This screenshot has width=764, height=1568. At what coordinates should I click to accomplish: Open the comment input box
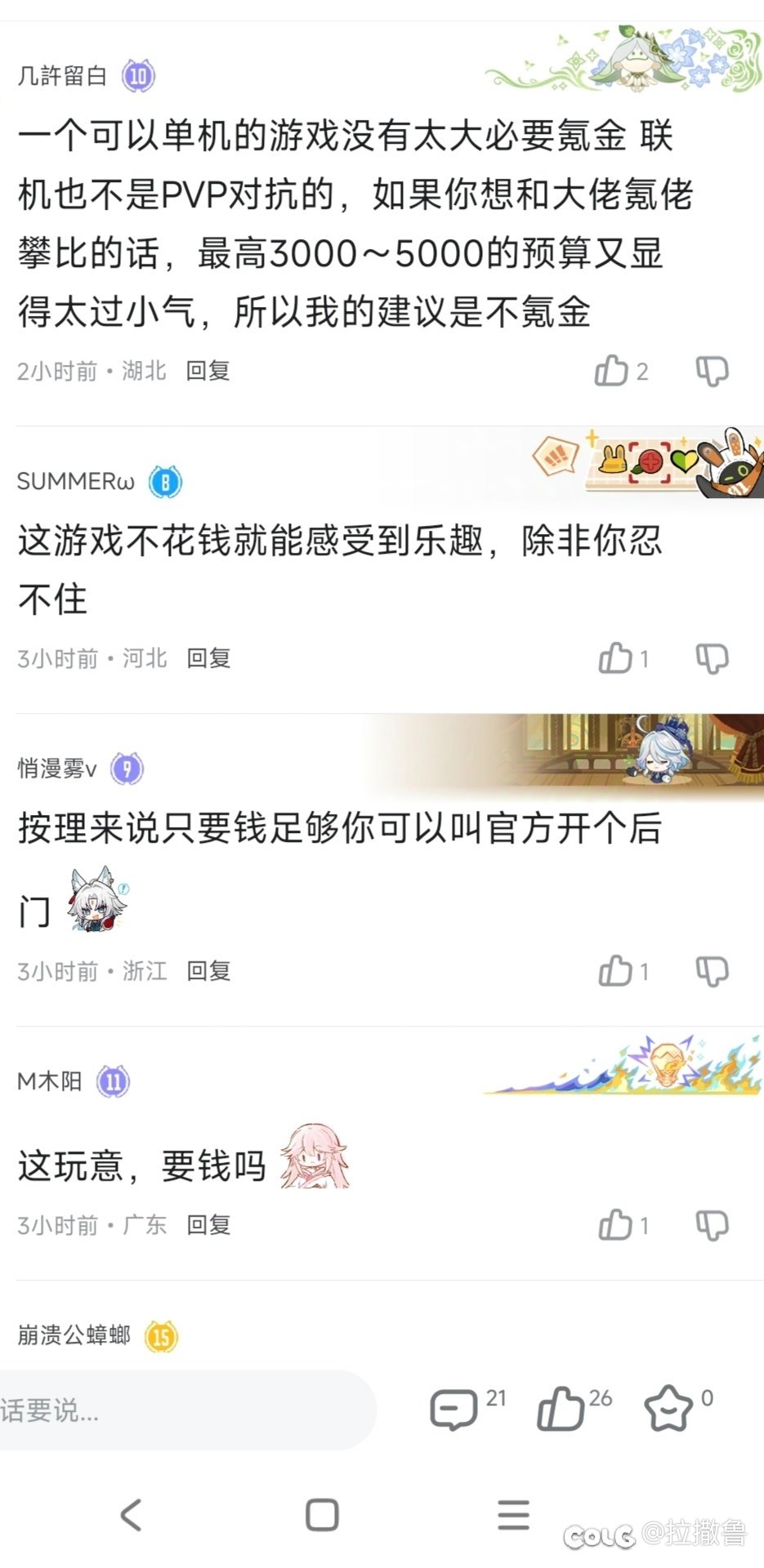click(186, 1410)
